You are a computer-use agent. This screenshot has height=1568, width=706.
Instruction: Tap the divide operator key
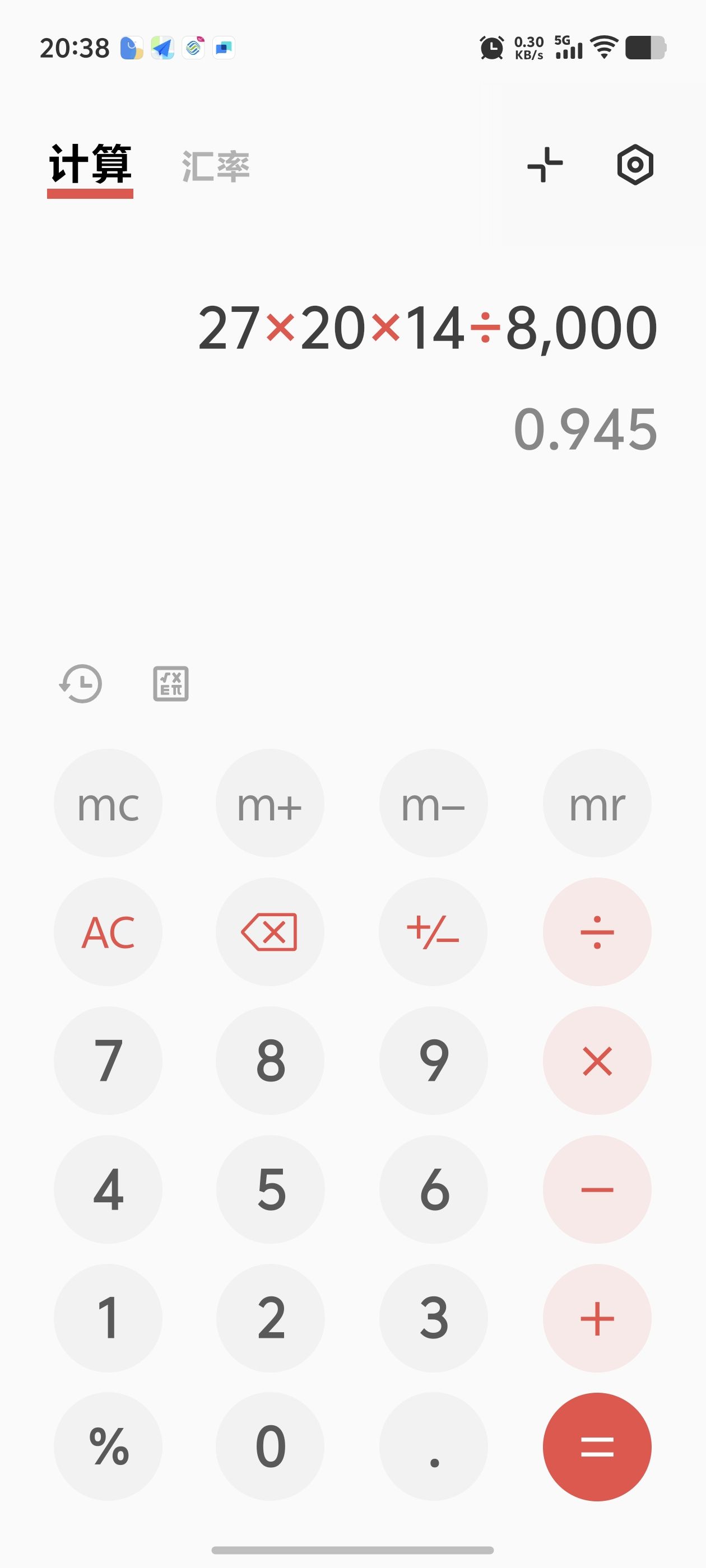tap(597, 932)
